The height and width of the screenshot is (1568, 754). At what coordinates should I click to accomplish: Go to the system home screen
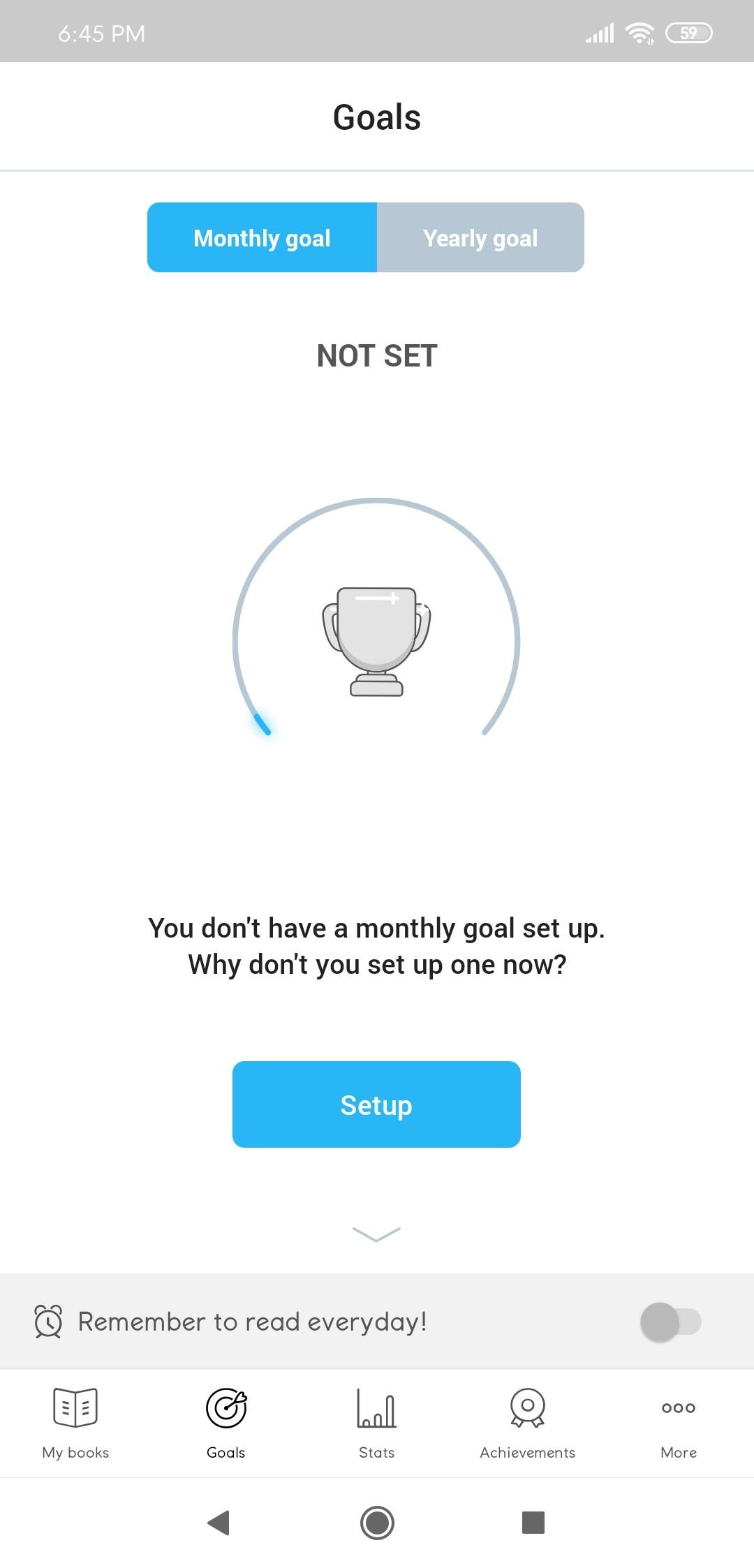click(x=377, y=1523)
